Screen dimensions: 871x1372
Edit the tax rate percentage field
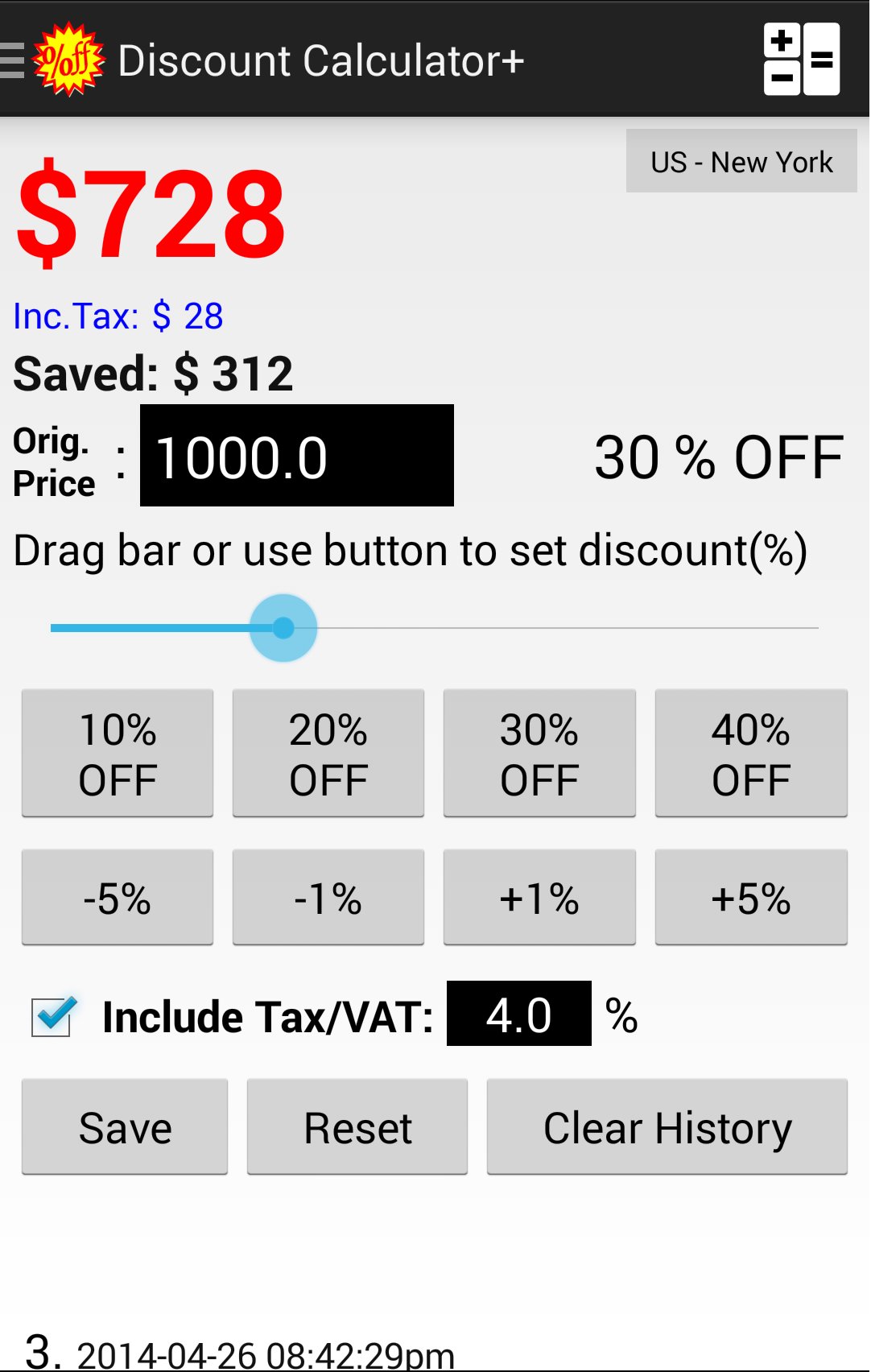pyautogui.click(x=518, y=1015)
